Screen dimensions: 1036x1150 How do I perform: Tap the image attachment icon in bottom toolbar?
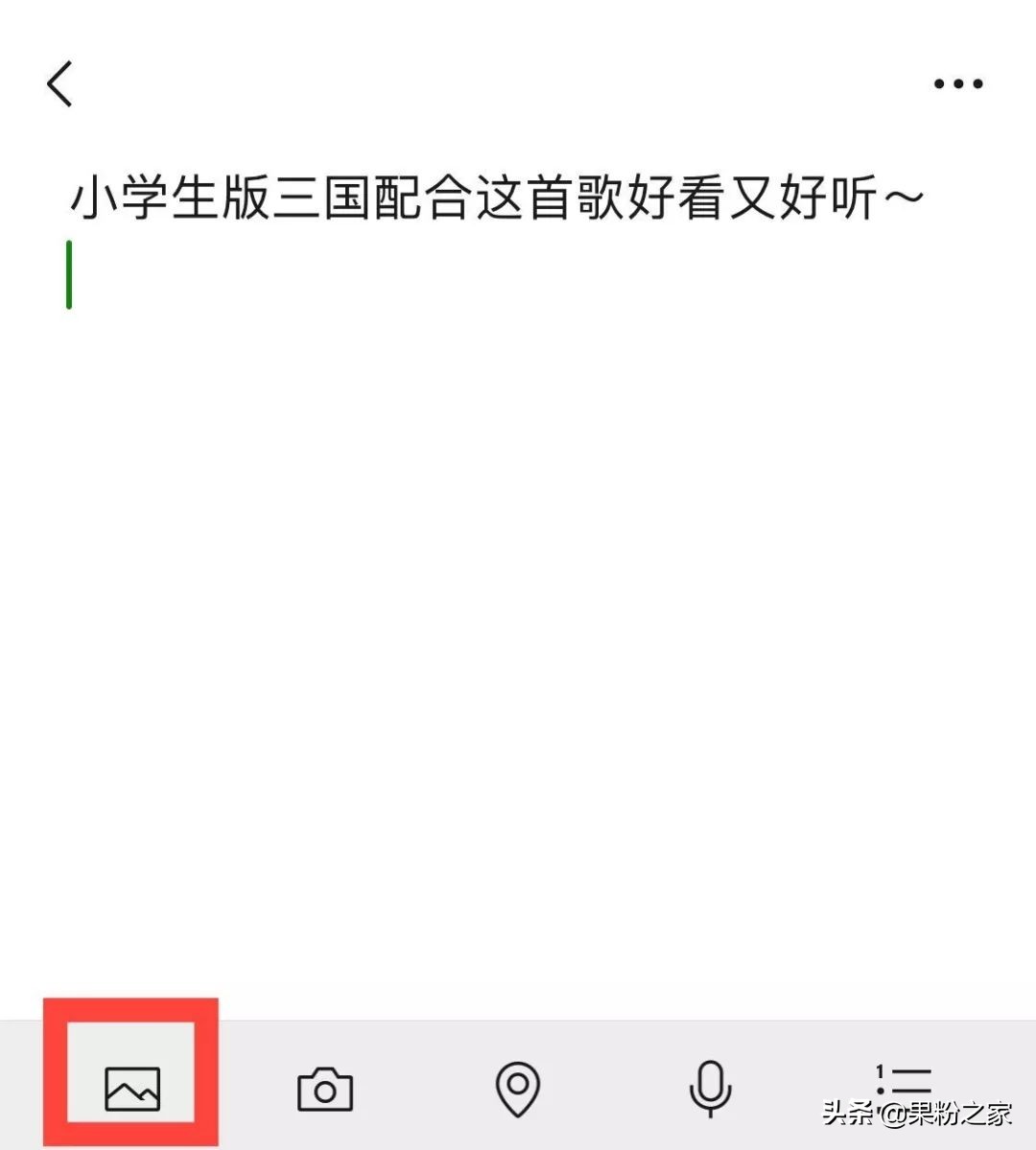pos(134,1089)
